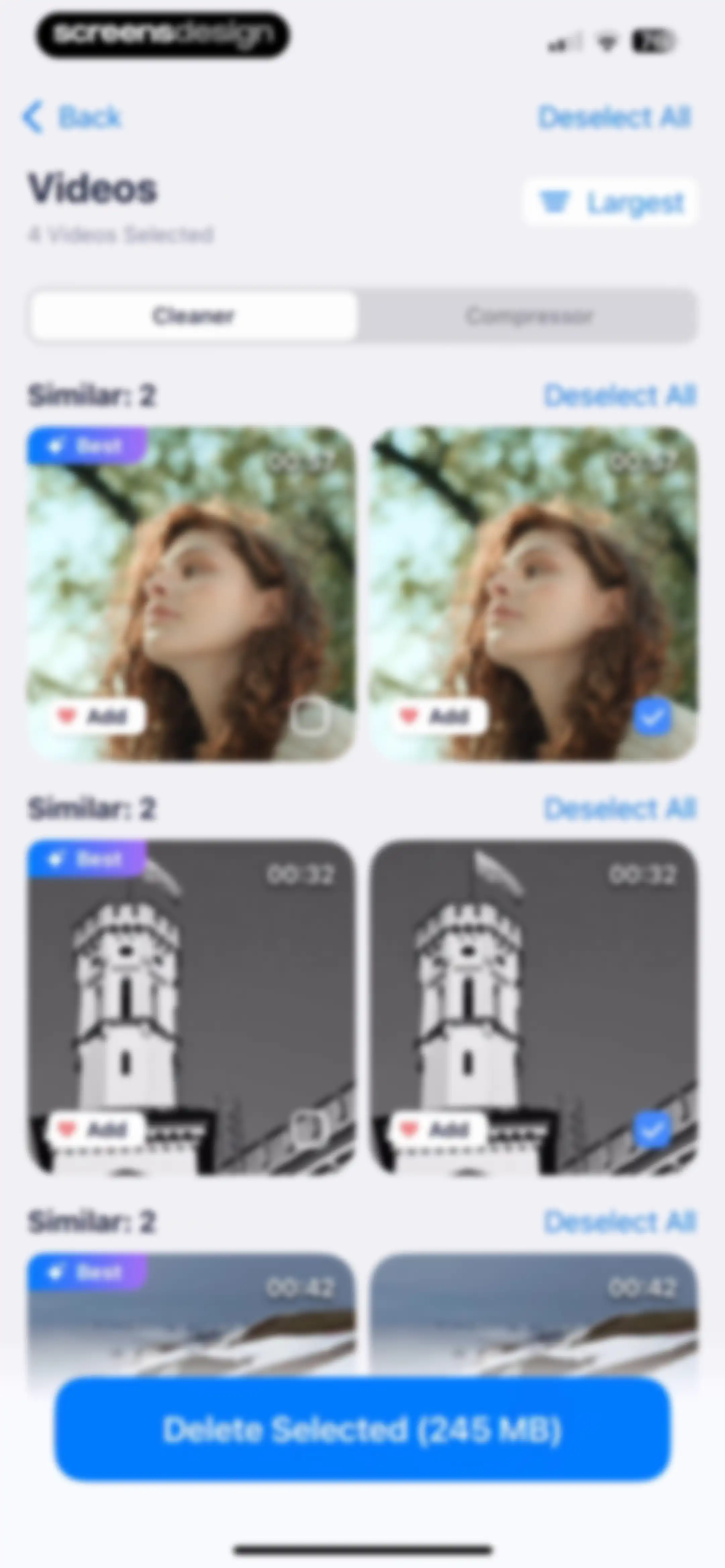Add the second woman video to favorites
Image resolution: width=725 pixels, height=1568 pixels.
point(439,717)
